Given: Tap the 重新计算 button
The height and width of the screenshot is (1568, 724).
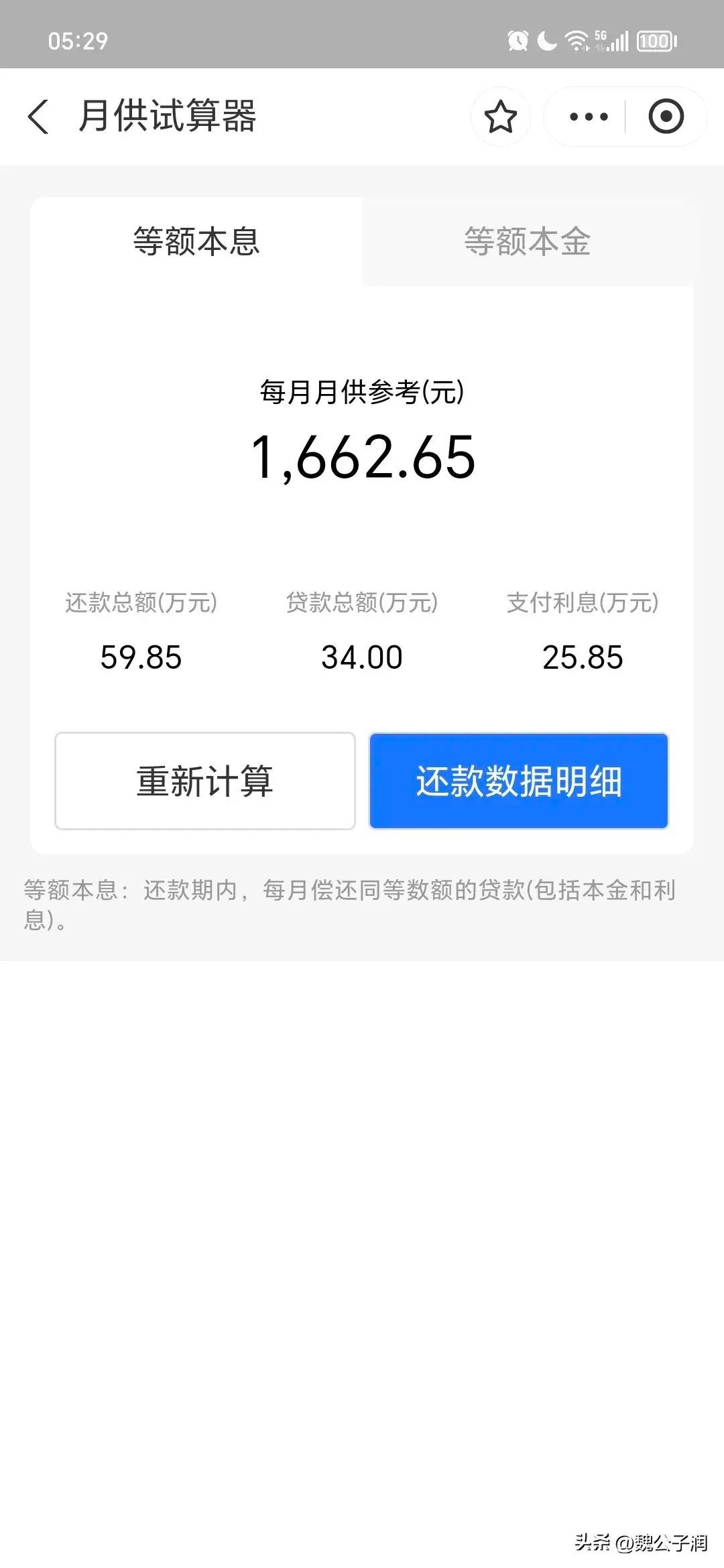Looking at the screenshot, I should click(x=204, y=781).
